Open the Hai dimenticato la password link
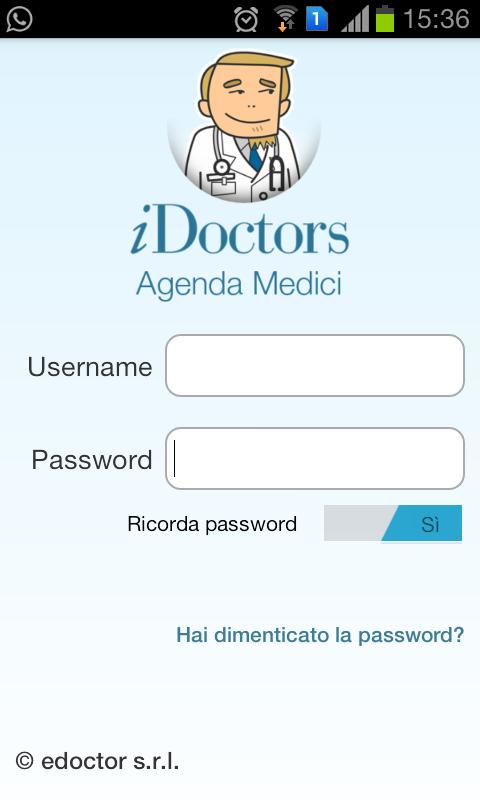The image size is (480, 800). click(x=320, y=636)
